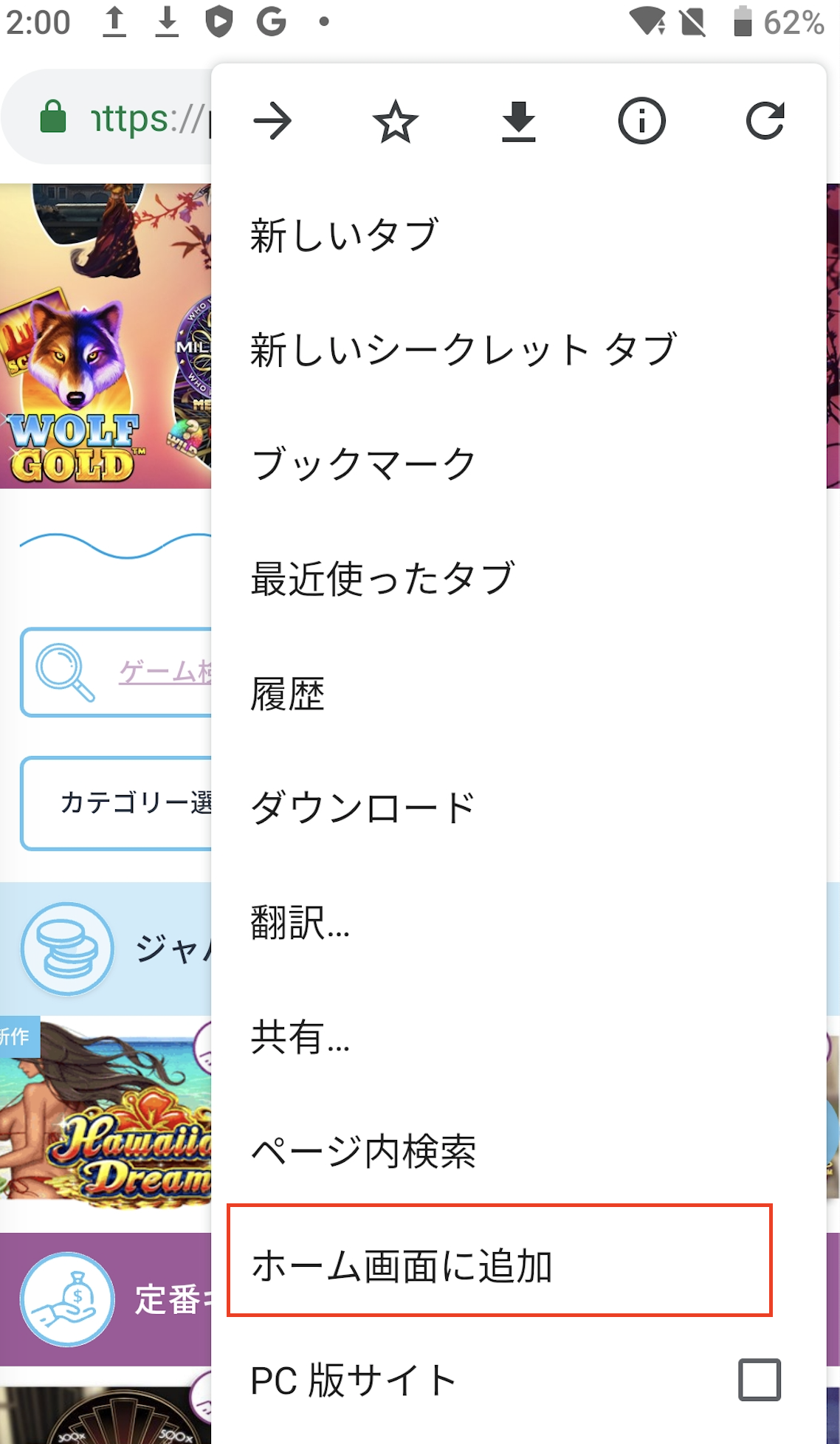Open ダウンロード from the menu
Image resolution: width=840 pixels, height=1444 pixels.
coord(363,808)
